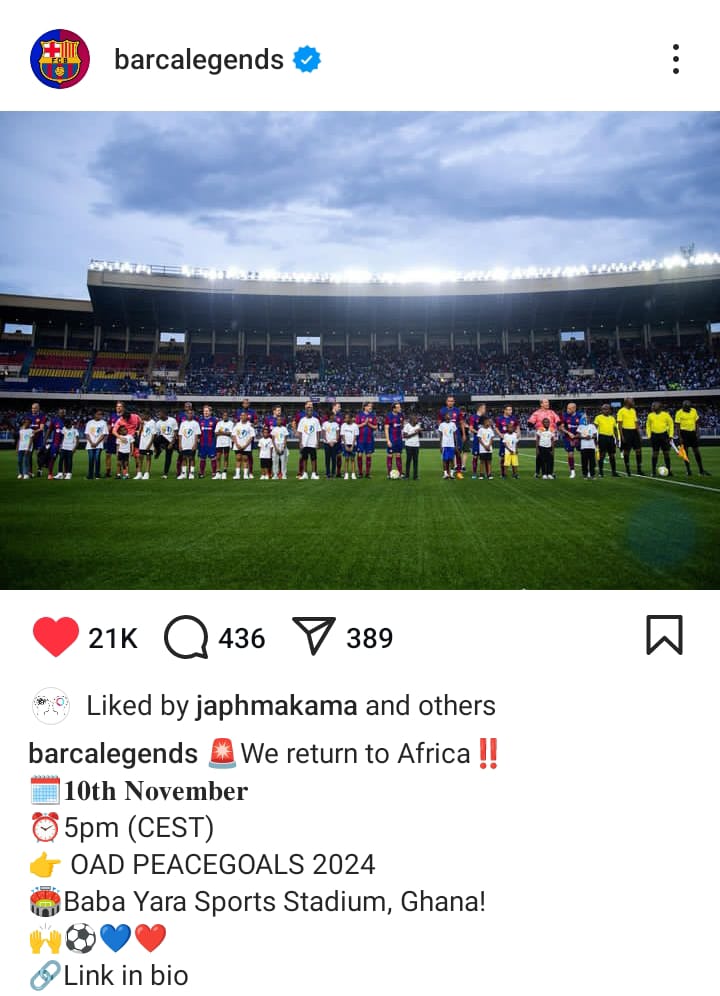The width and height of the screenshot is (720, 996).
Task: Open the barcalegends username in post header
Action: coord(199,60)
